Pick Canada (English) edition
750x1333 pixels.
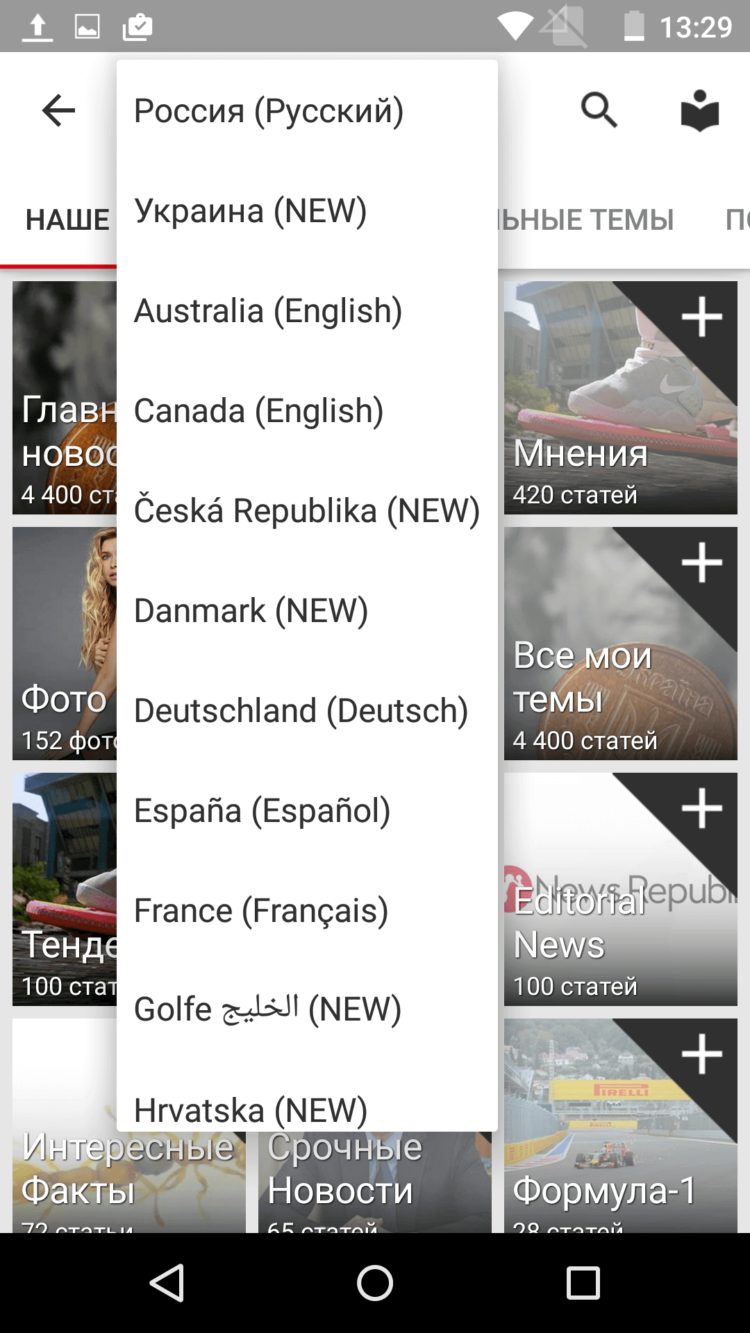click(x=259, y=411)
